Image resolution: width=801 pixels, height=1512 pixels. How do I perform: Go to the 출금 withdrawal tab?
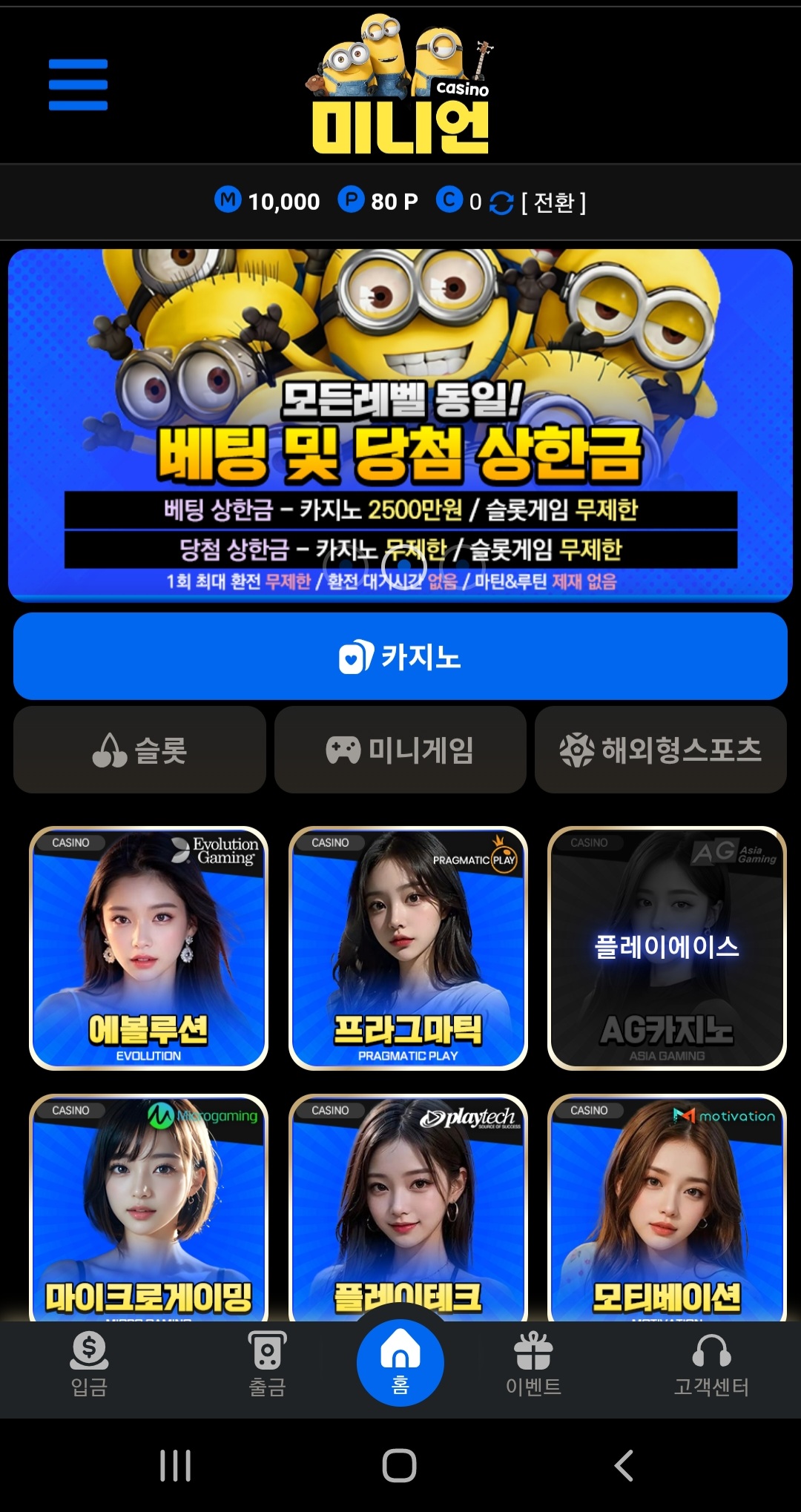click(x=267, y=1364)
